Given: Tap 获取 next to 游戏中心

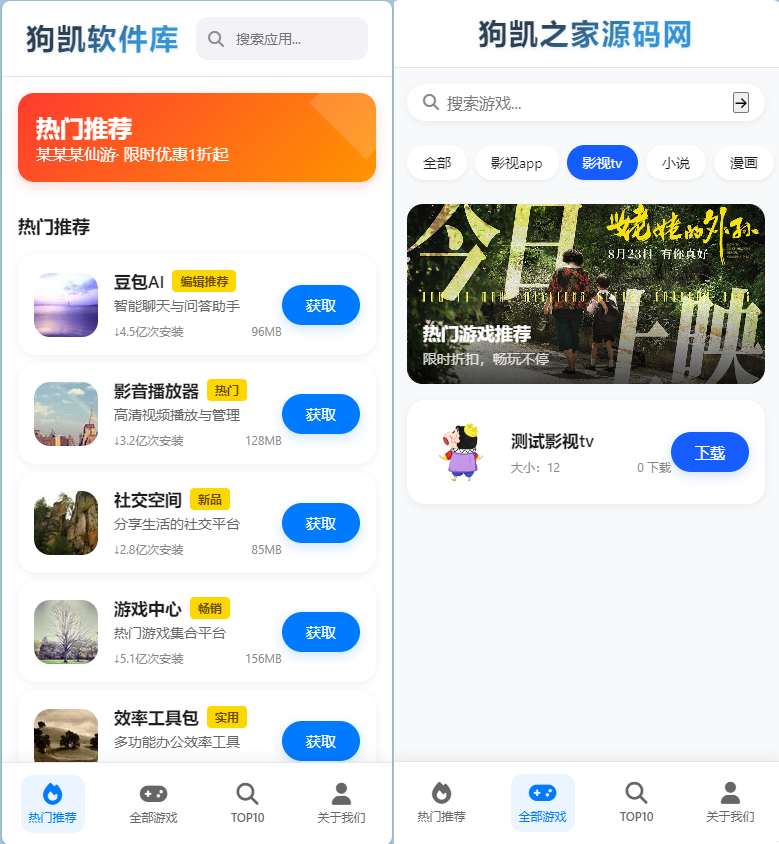Looking at the screenshot, I should 320,633.
